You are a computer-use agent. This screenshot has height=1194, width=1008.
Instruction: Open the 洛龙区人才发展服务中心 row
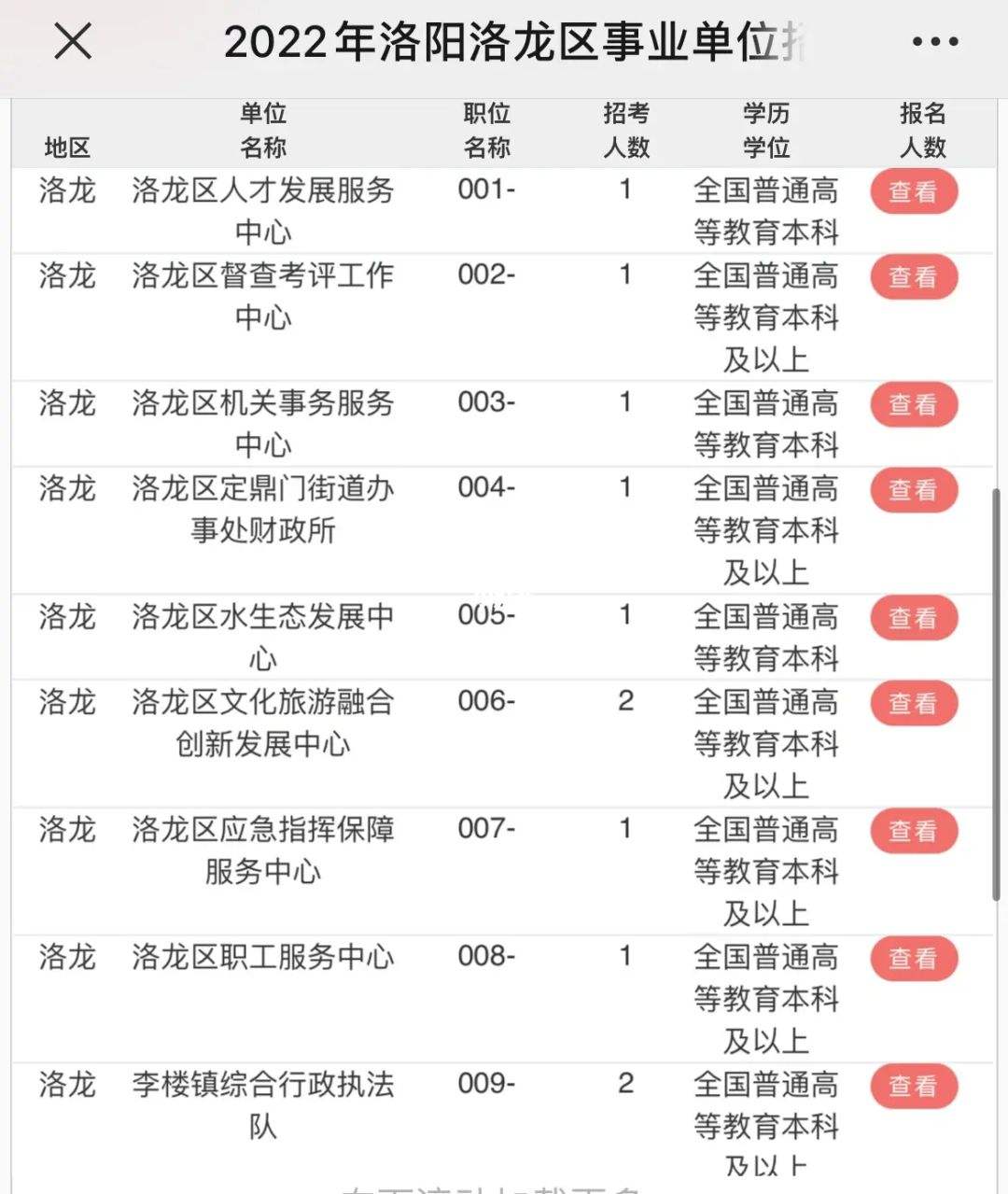coord(264,210)
